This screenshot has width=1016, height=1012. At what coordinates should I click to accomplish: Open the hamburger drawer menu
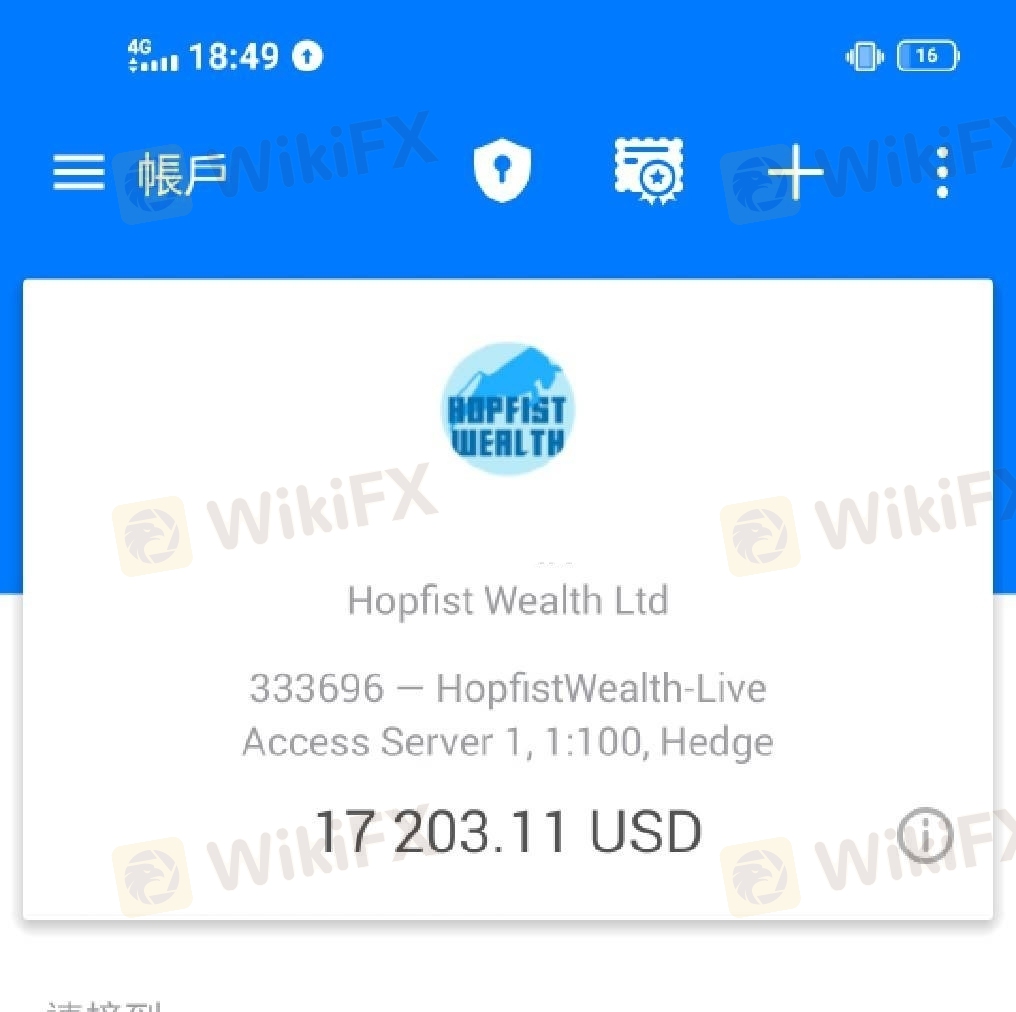coord(78,172)
